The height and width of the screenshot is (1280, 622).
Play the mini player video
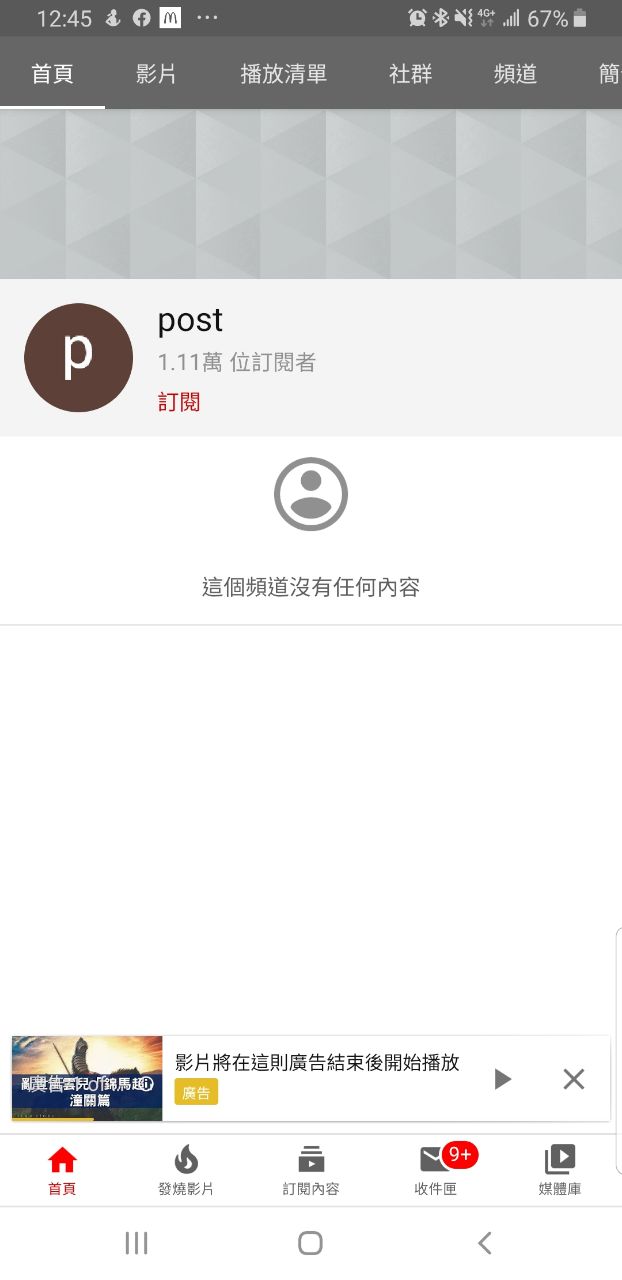click(x=503, y=1079)
